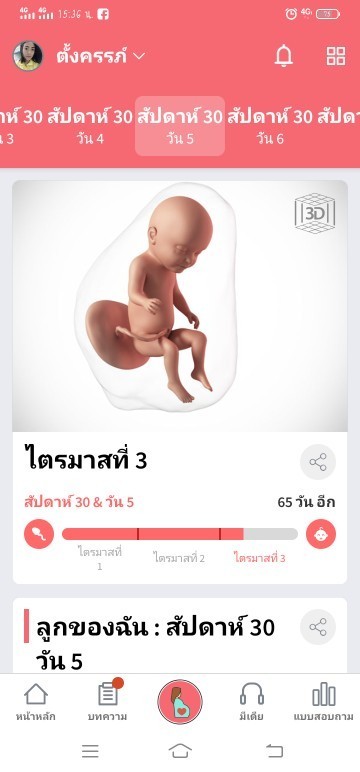Viewport: 360px width, 772px height.
Task: Open the center pregnancy tab
Action: [x=180, y=702]
